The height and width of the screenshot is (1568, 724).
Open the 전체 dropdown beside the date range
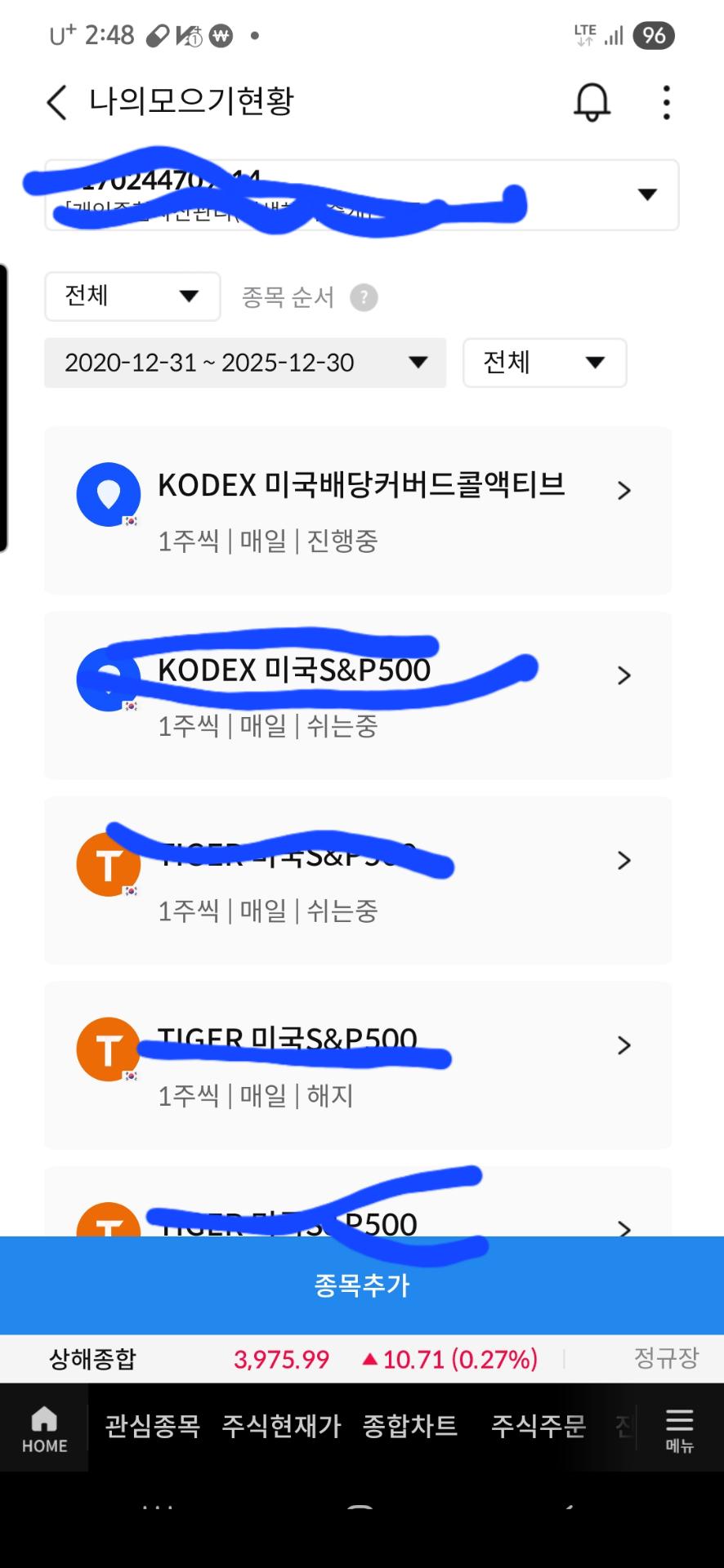(x=544, y=363)
